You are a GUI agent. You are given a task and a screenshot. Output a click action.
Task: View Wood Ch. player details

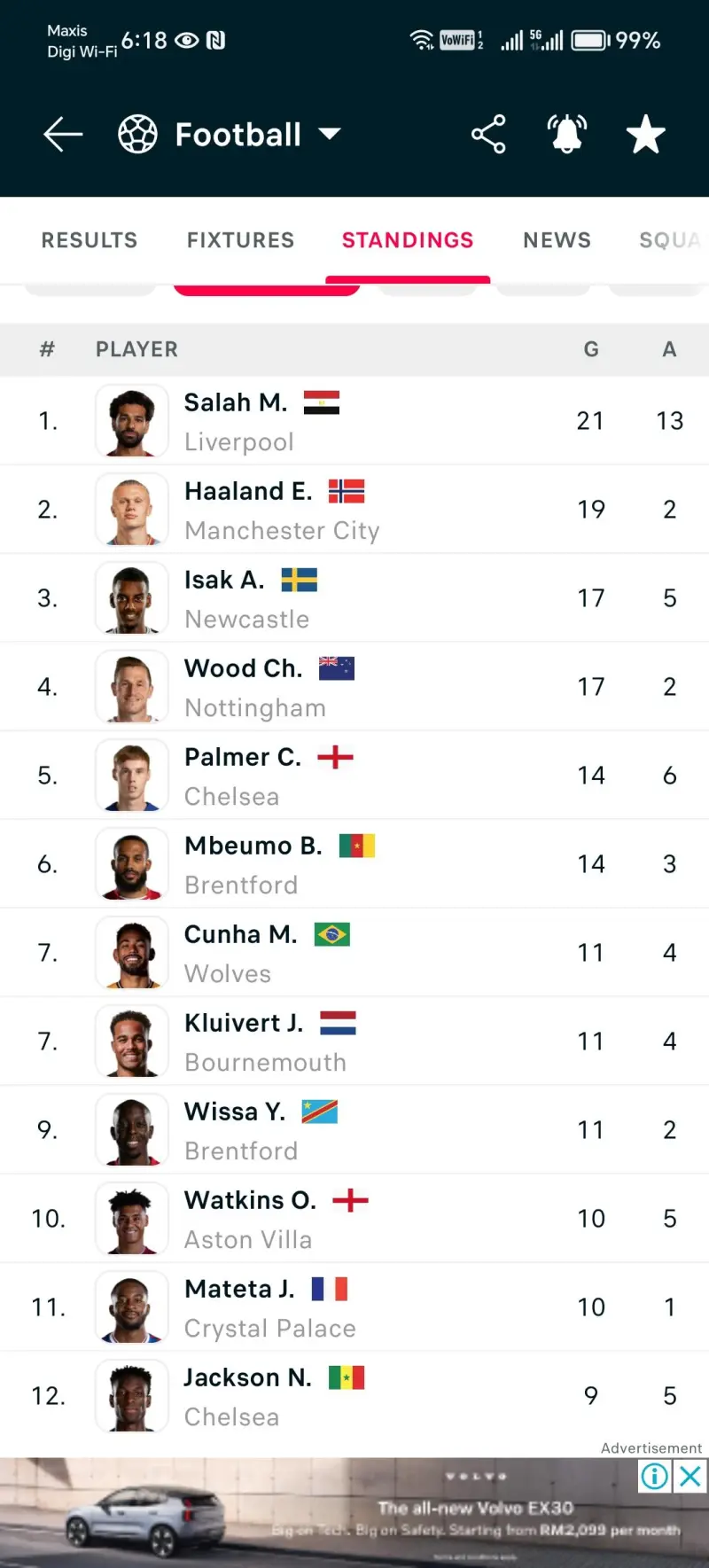[354, 687]
